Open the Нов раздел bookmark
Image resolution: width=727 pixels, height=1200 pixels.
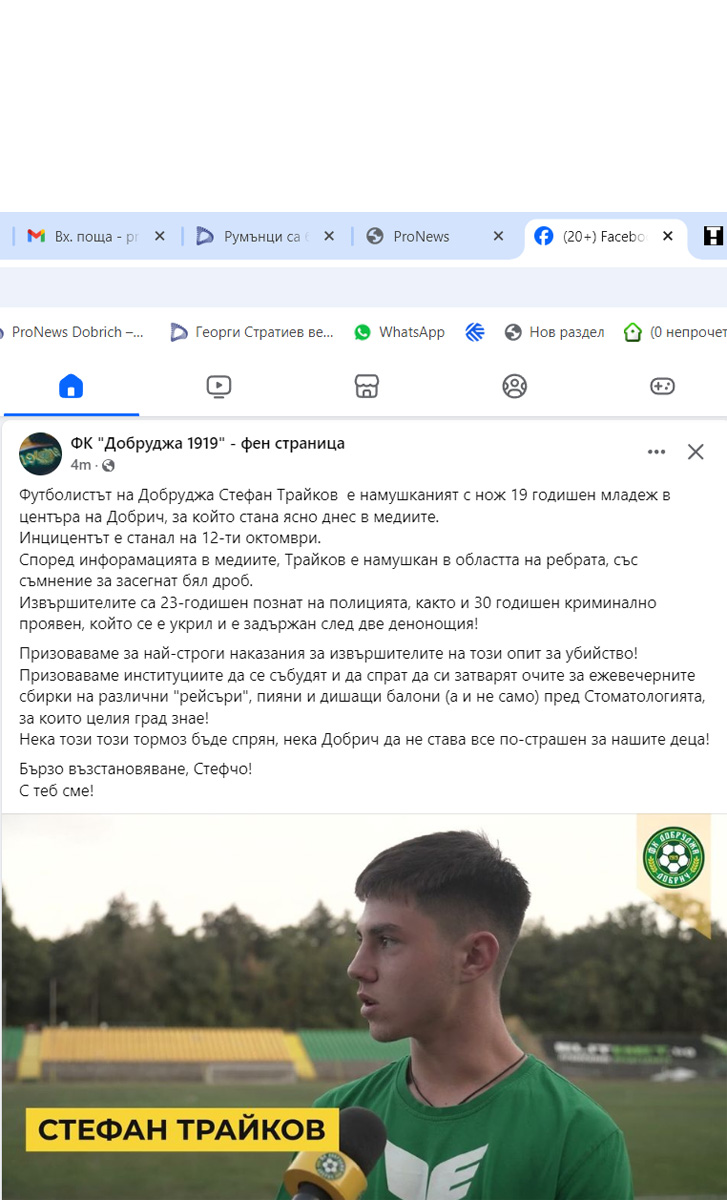pyautogui.click(x=555, y=332)
